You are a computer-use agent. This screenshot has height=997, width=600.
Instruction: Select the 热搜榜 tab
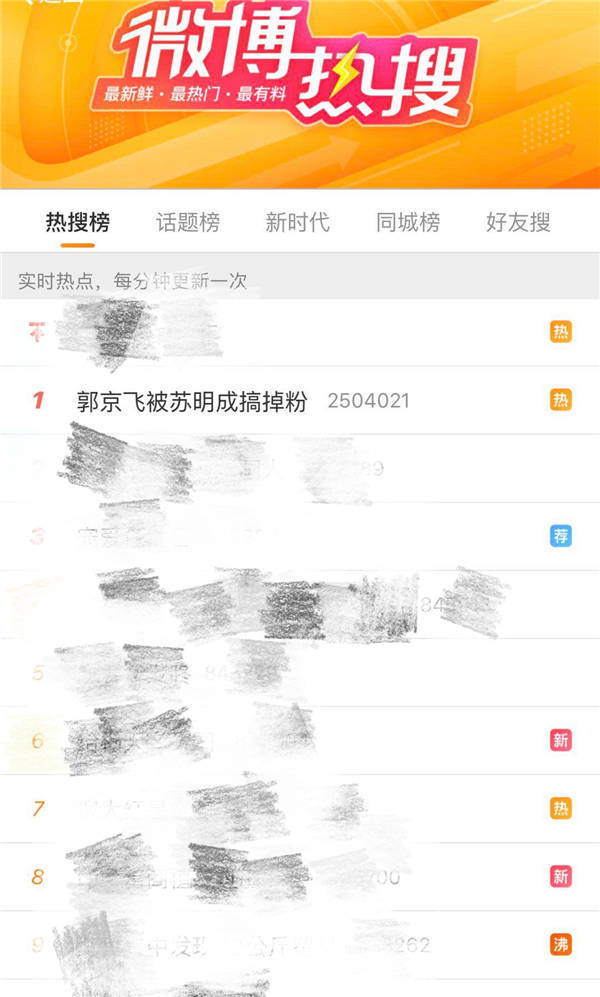[x=77, y=222]
